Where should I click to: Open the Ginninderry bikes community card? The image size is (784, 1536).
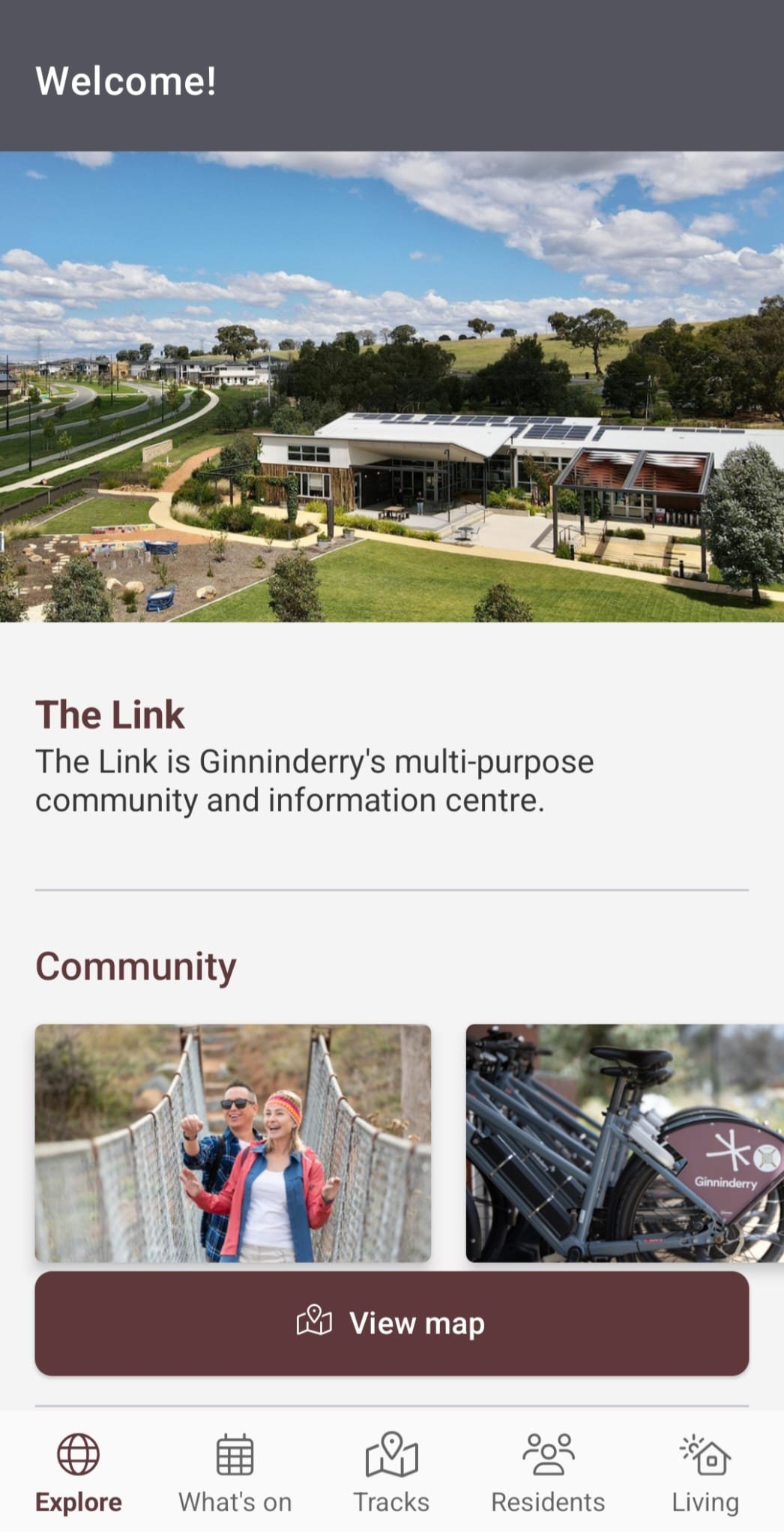click(625, 1143)
